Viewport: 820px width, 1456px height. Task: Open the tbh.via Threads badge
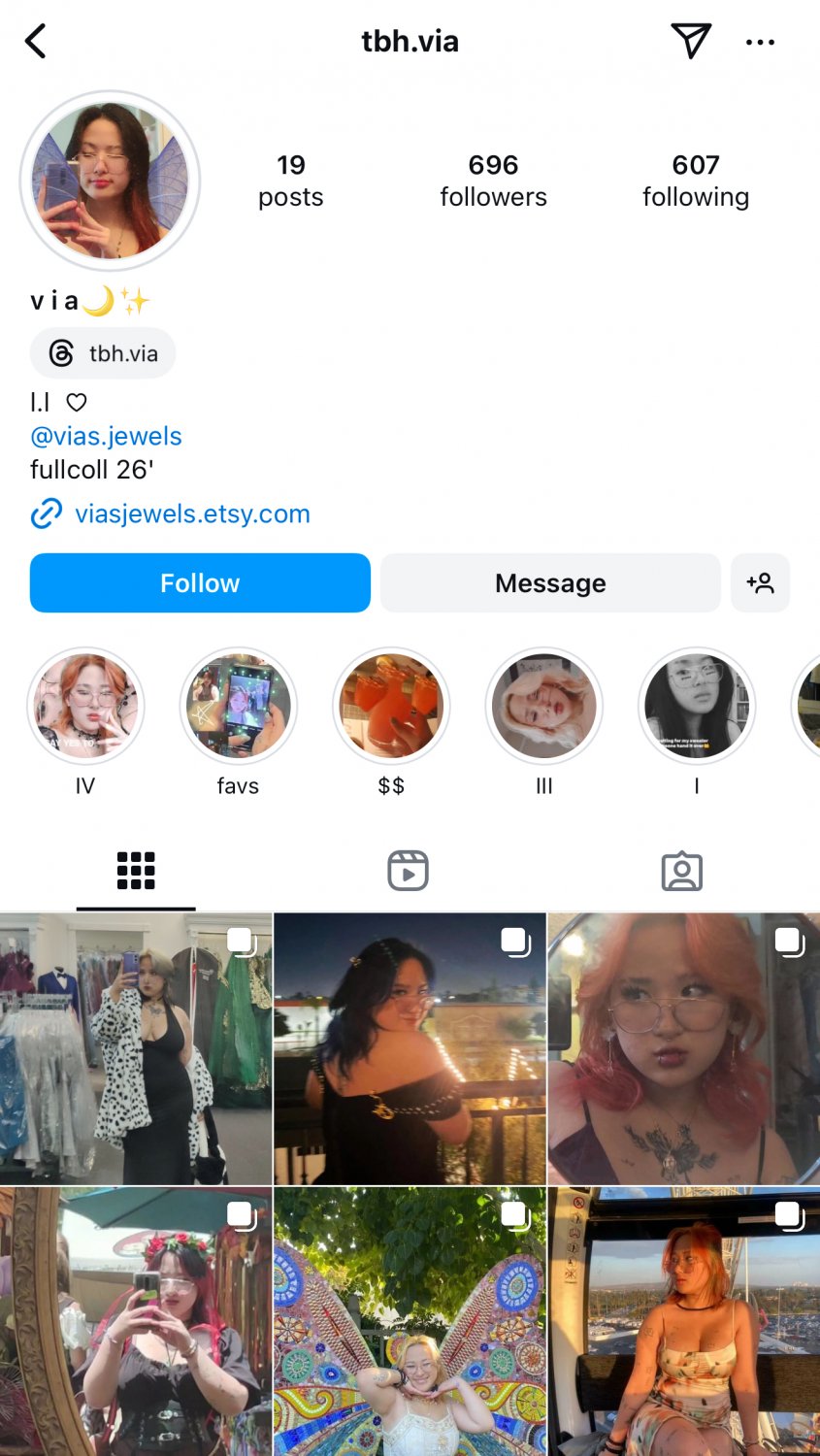click(x=103, y=353)
